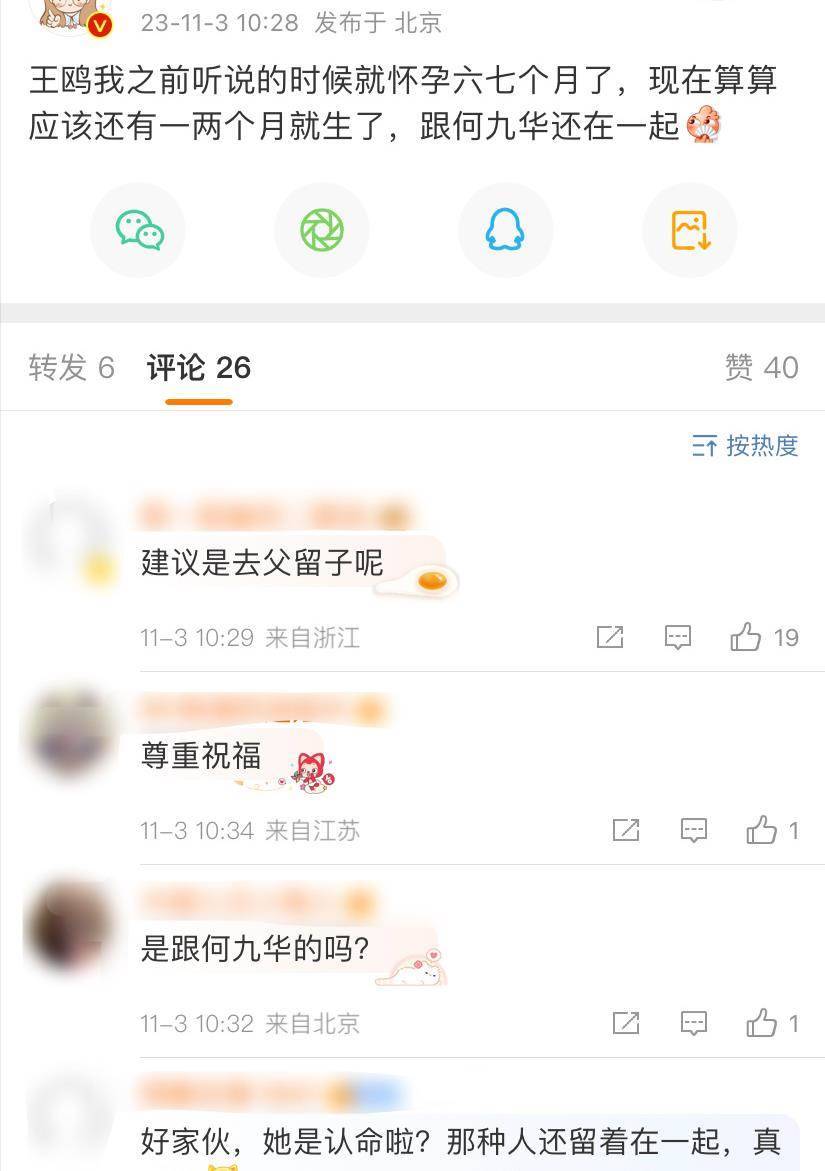Forward the comment 尊重祝福
Viewport: 825px width, 1171px height.
(626, 830)
